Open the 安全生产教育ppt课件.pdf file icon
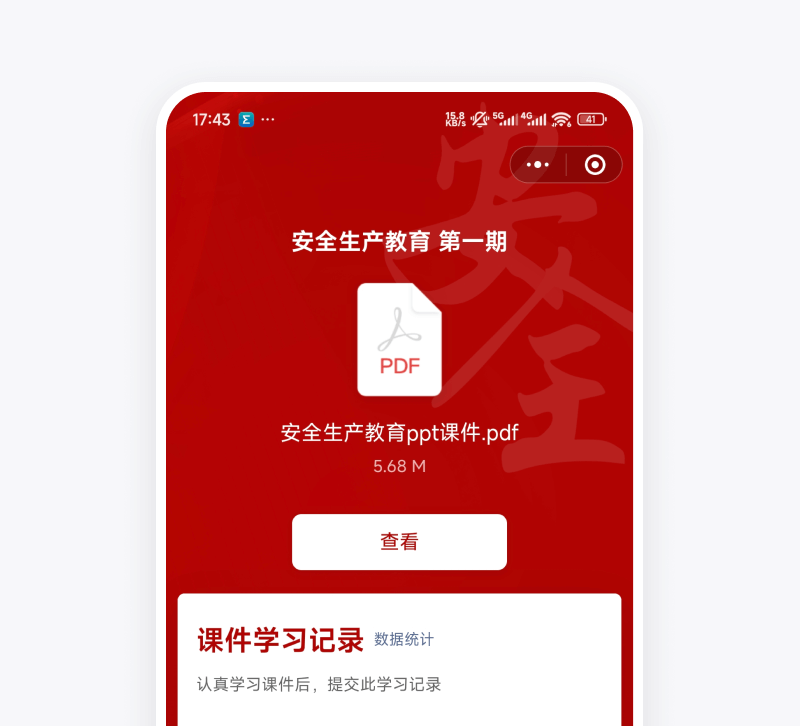800x726 pixels. 399,340
